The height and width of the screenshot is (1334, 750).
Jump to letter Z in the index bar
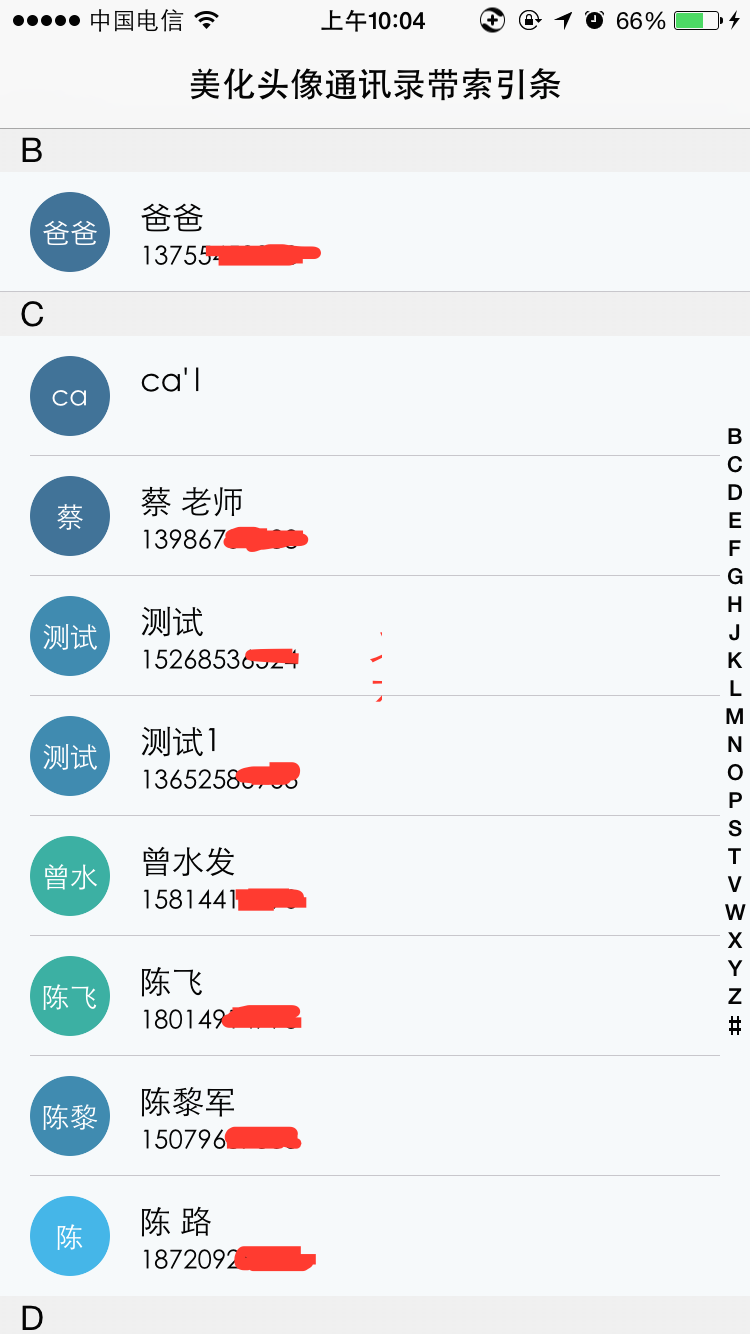pos(735,997)
